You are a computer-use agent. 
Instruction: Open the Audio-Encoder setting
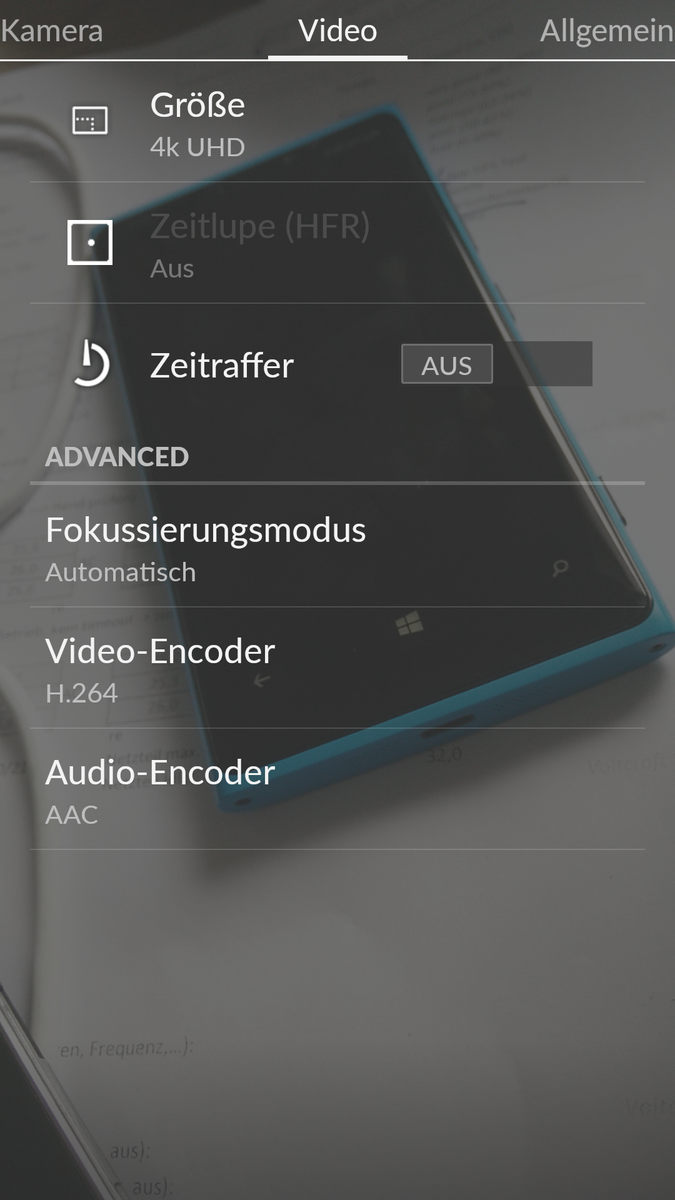click(x=336, y=790)
